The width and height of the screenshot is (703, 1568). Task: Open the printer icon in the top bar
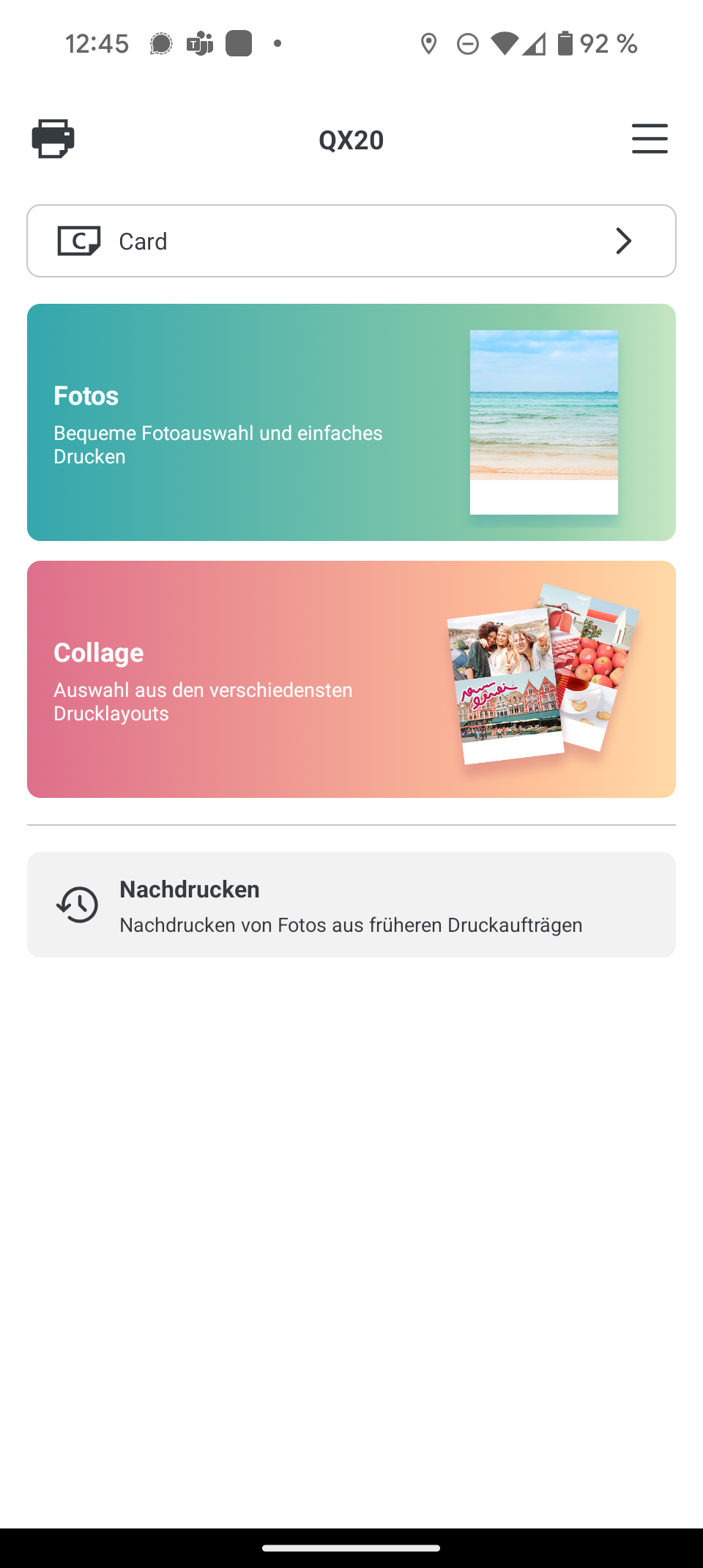[x=53, y=138]
